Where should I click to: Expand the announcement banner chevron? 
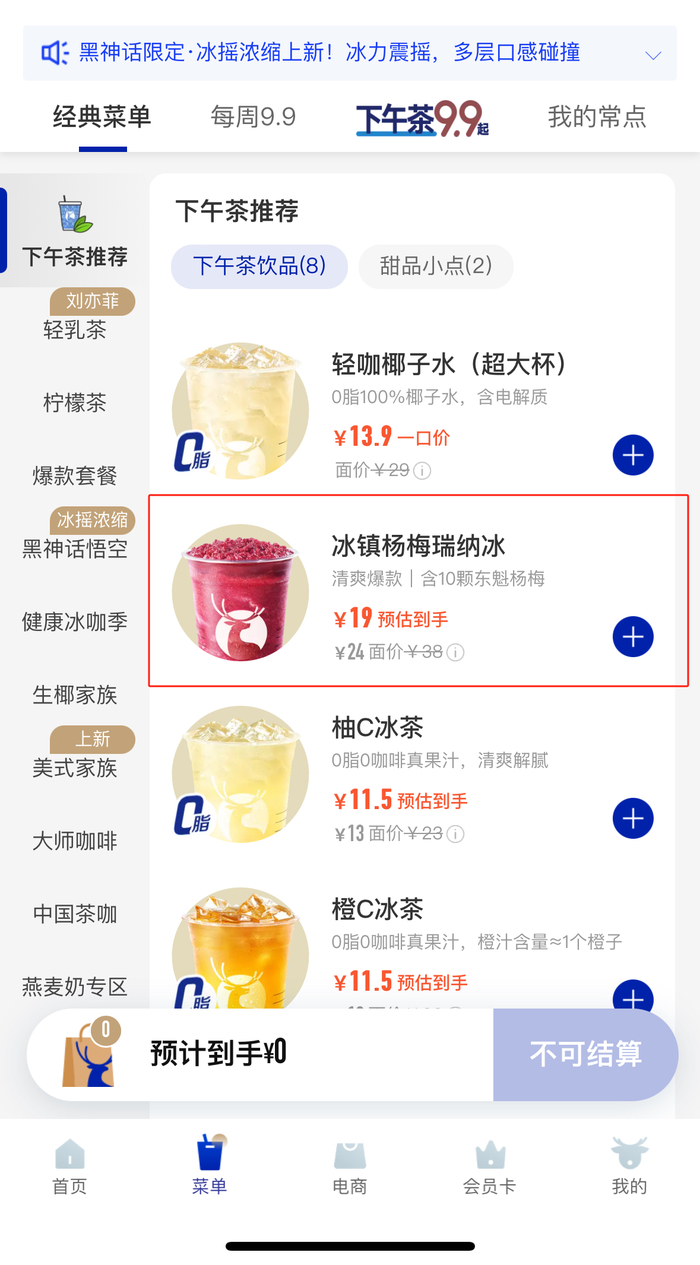(654, 55)
